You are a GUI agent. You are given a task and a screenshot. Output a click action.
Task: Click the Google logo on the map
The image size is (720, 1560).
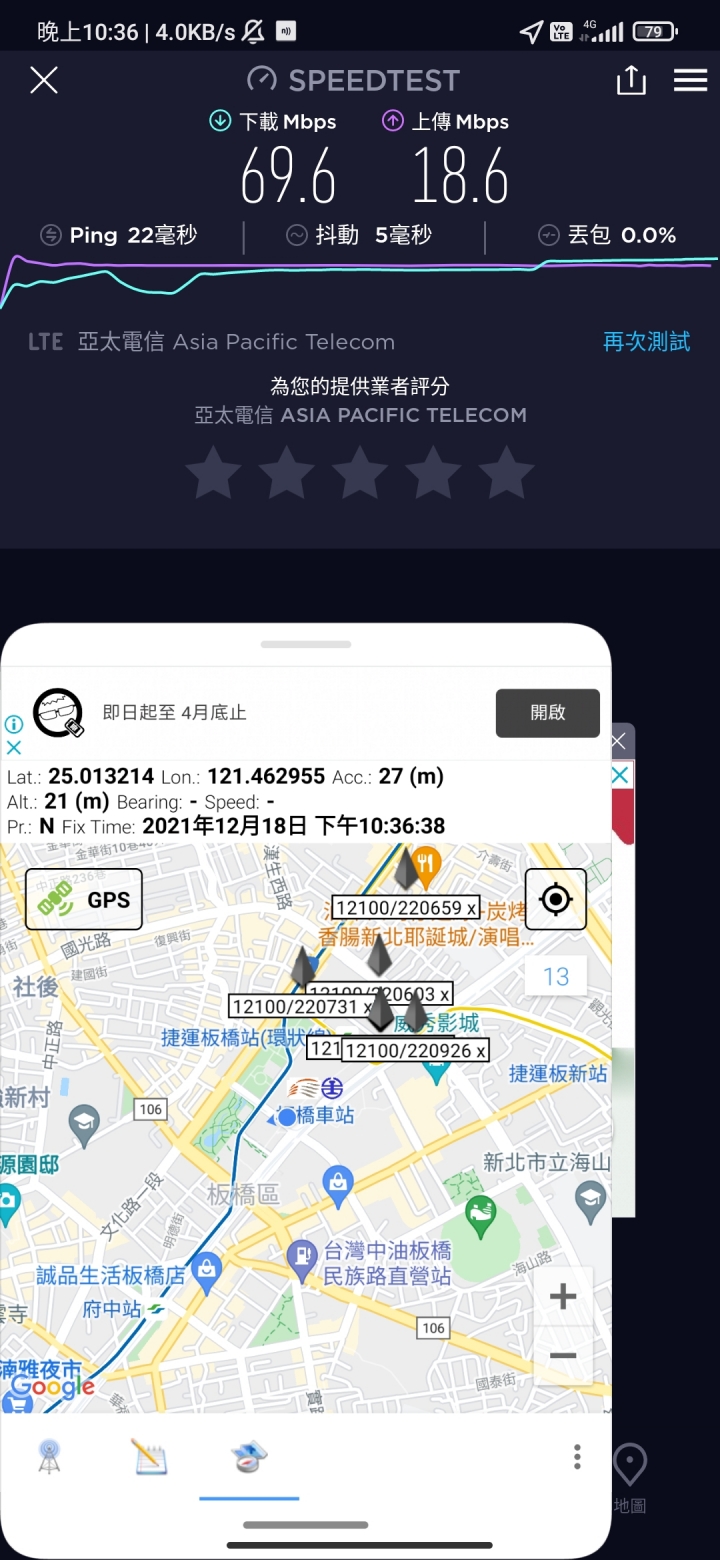(x=54, y=1385)
